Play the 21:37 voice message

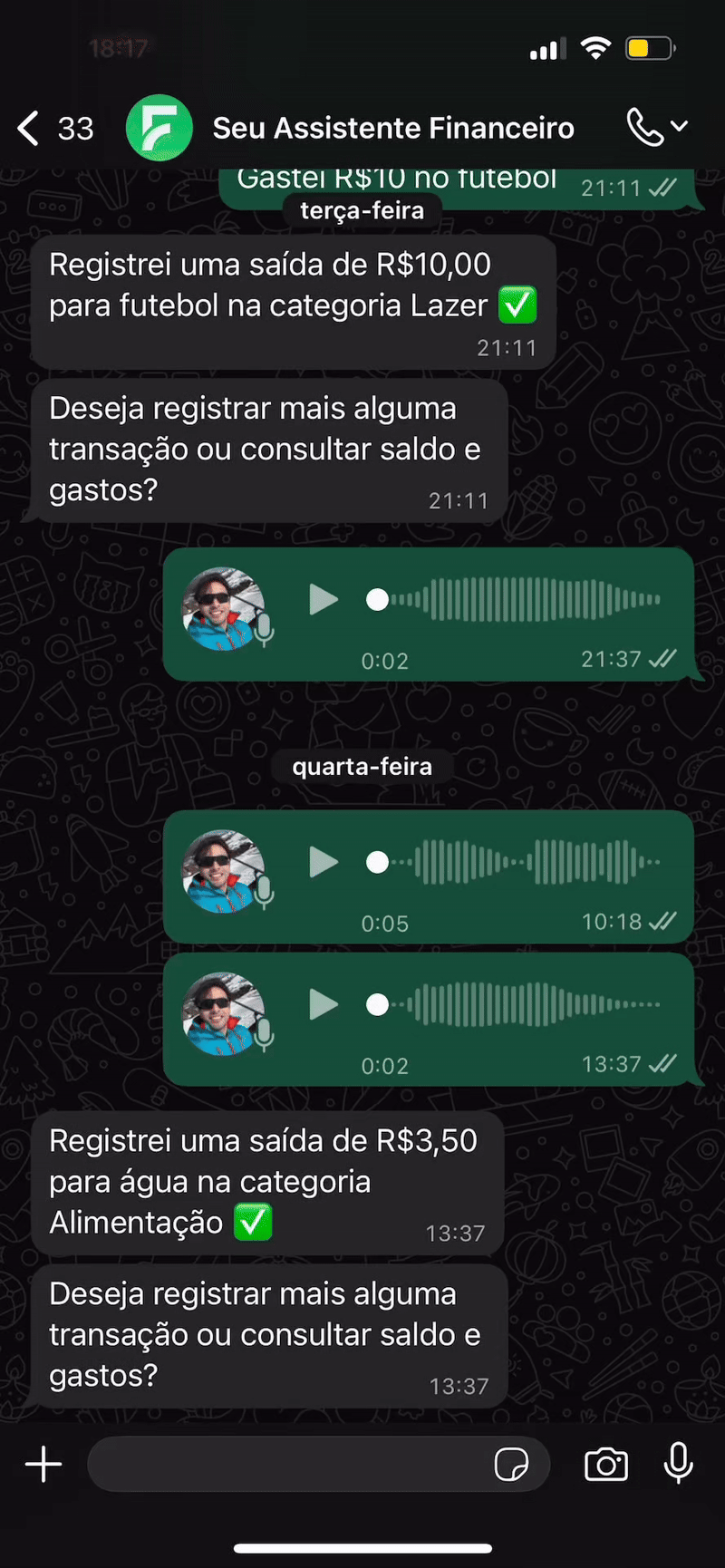324,600
